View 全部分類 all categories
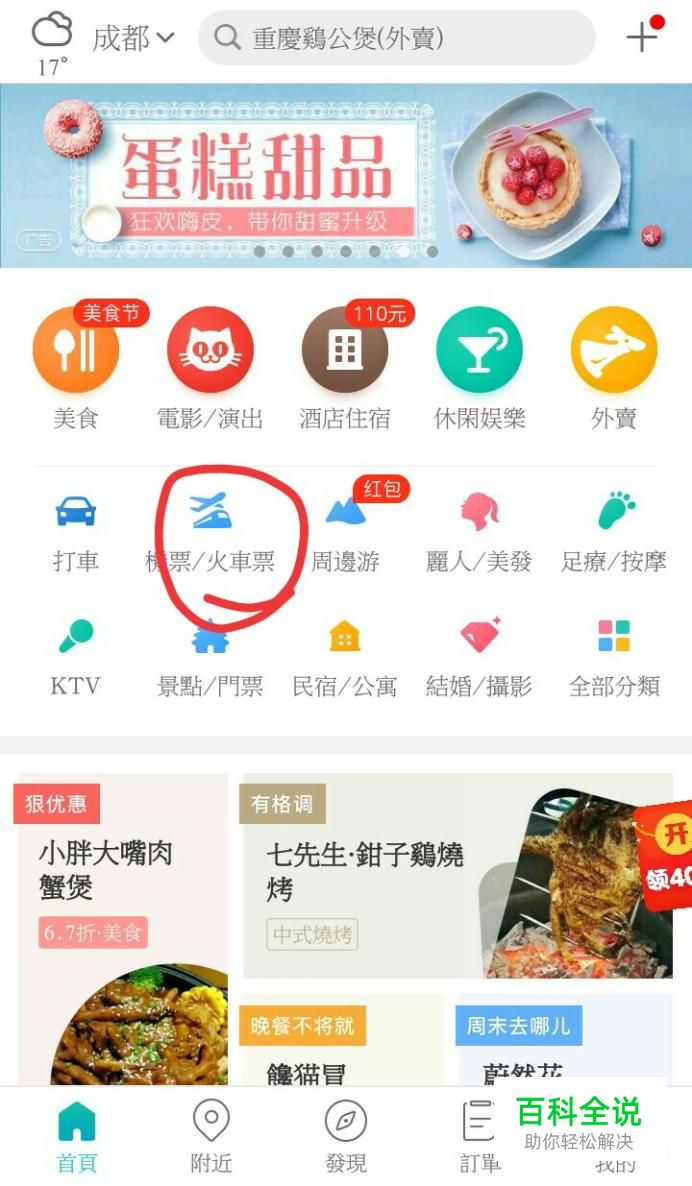Image resolution: width=692 pixels, height=1186 pixels. coord(614,655)
